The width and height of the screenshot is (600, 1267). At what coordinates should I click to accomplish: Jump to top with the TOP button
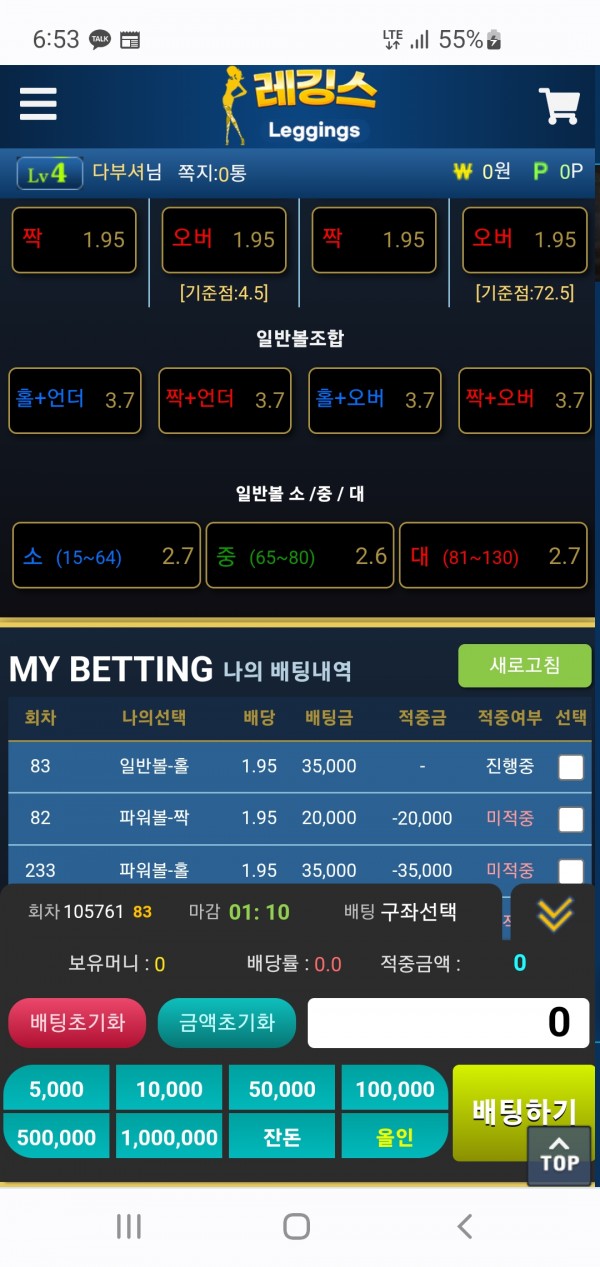pyautogui.click(x=559, y=1155)
